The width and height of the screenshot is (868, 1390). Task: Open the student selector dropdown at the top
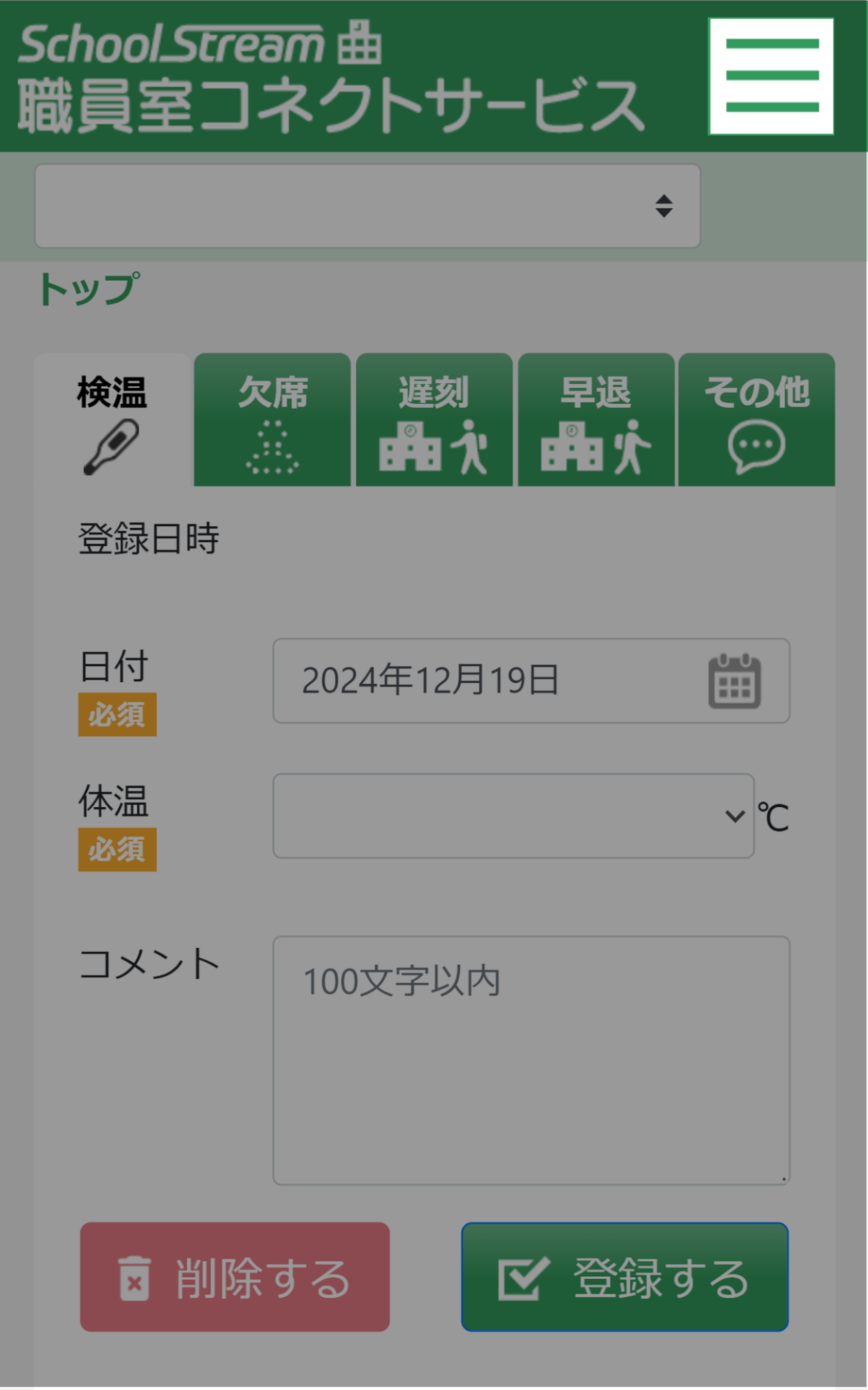pos(367,206)
